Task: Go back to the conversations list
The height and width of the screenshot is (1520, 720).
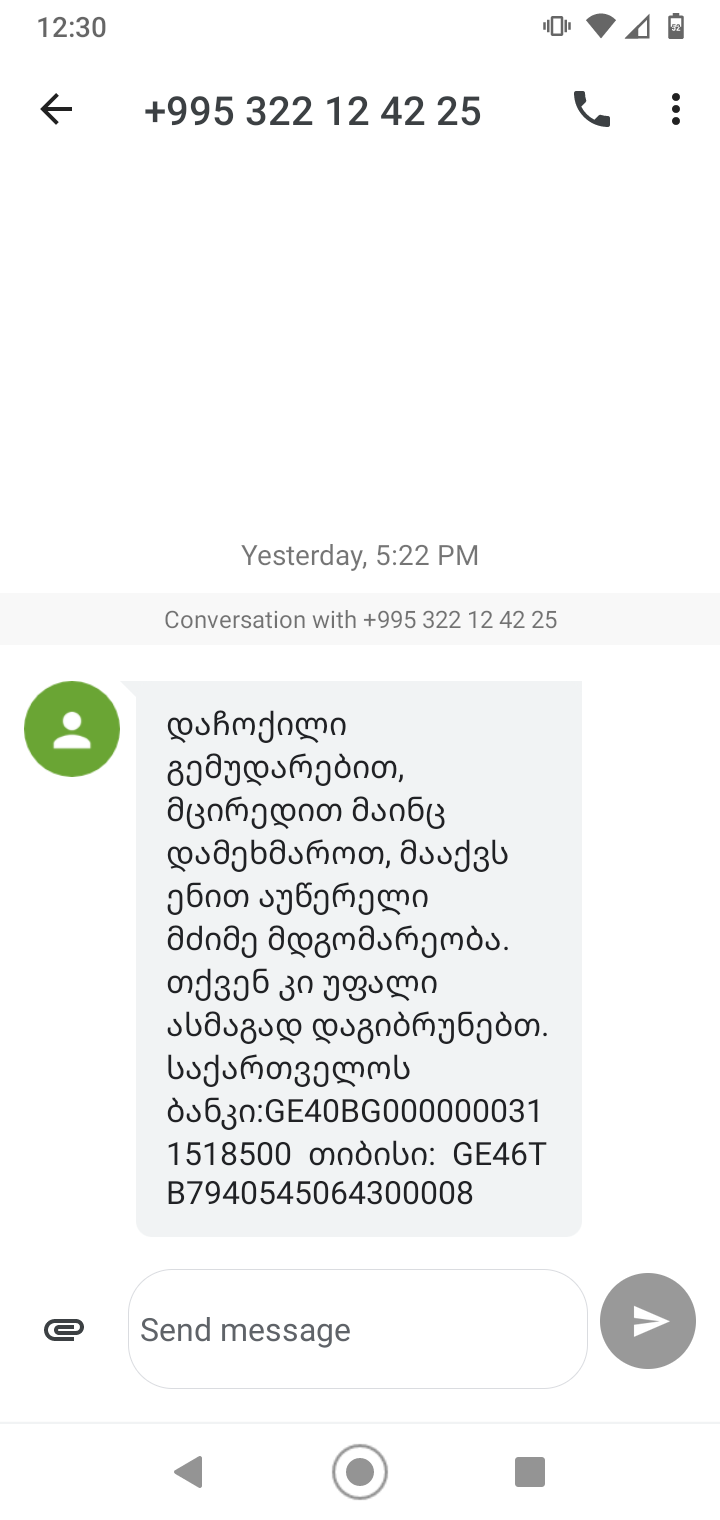Action: pyautogui.click(x=56, y=109)
